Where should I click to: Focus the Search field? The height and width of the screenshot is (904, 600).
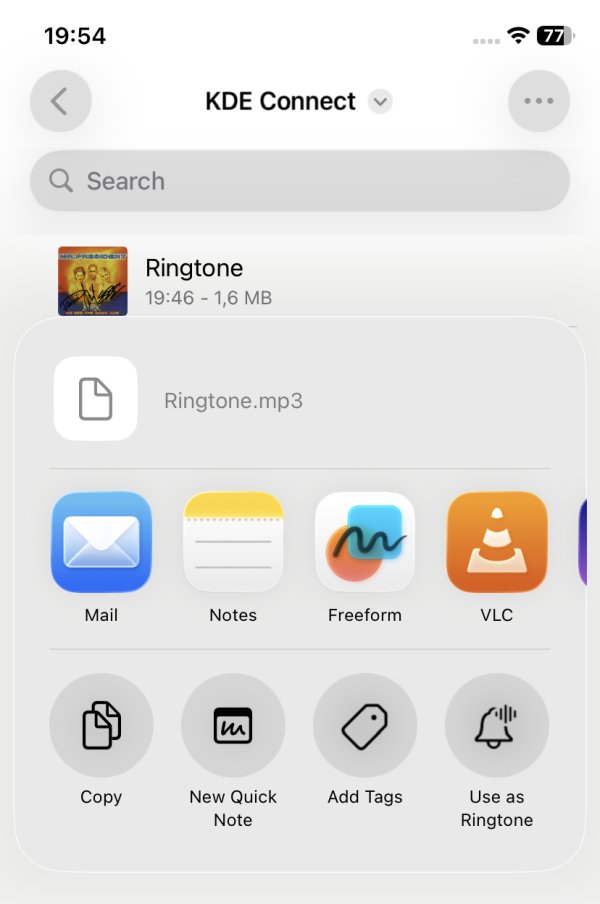(x=300, y=181)
